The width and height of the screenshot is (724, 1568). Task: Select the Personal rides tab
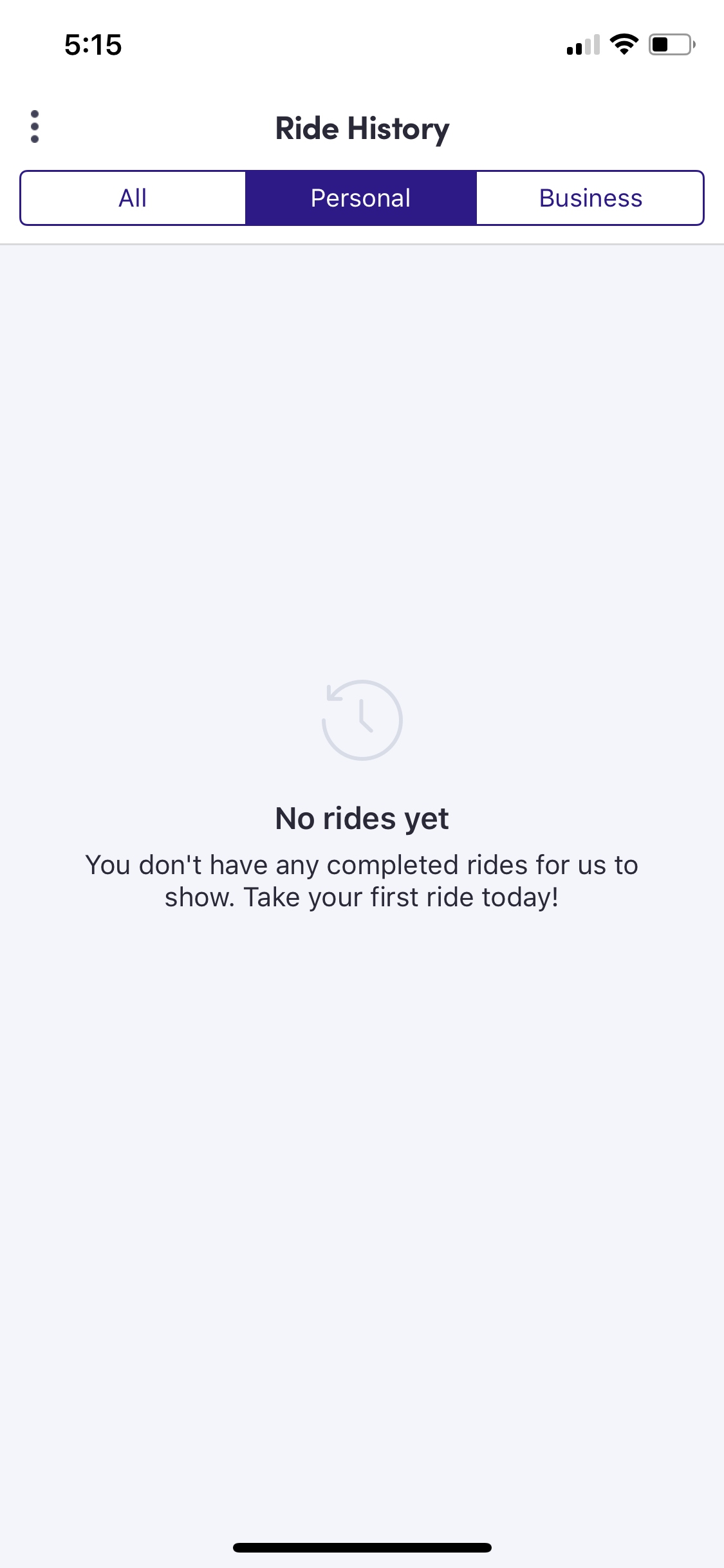[361, 198]
